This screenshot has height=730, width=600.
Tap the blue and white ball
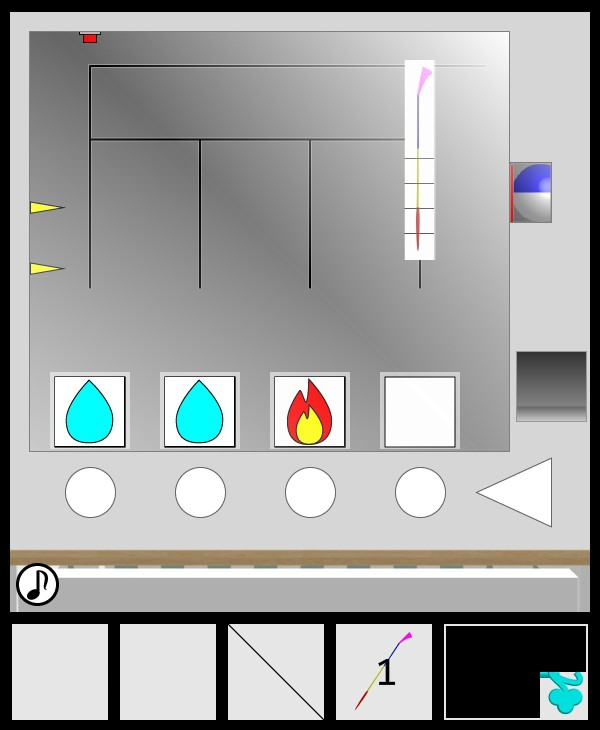coord(532,192)
